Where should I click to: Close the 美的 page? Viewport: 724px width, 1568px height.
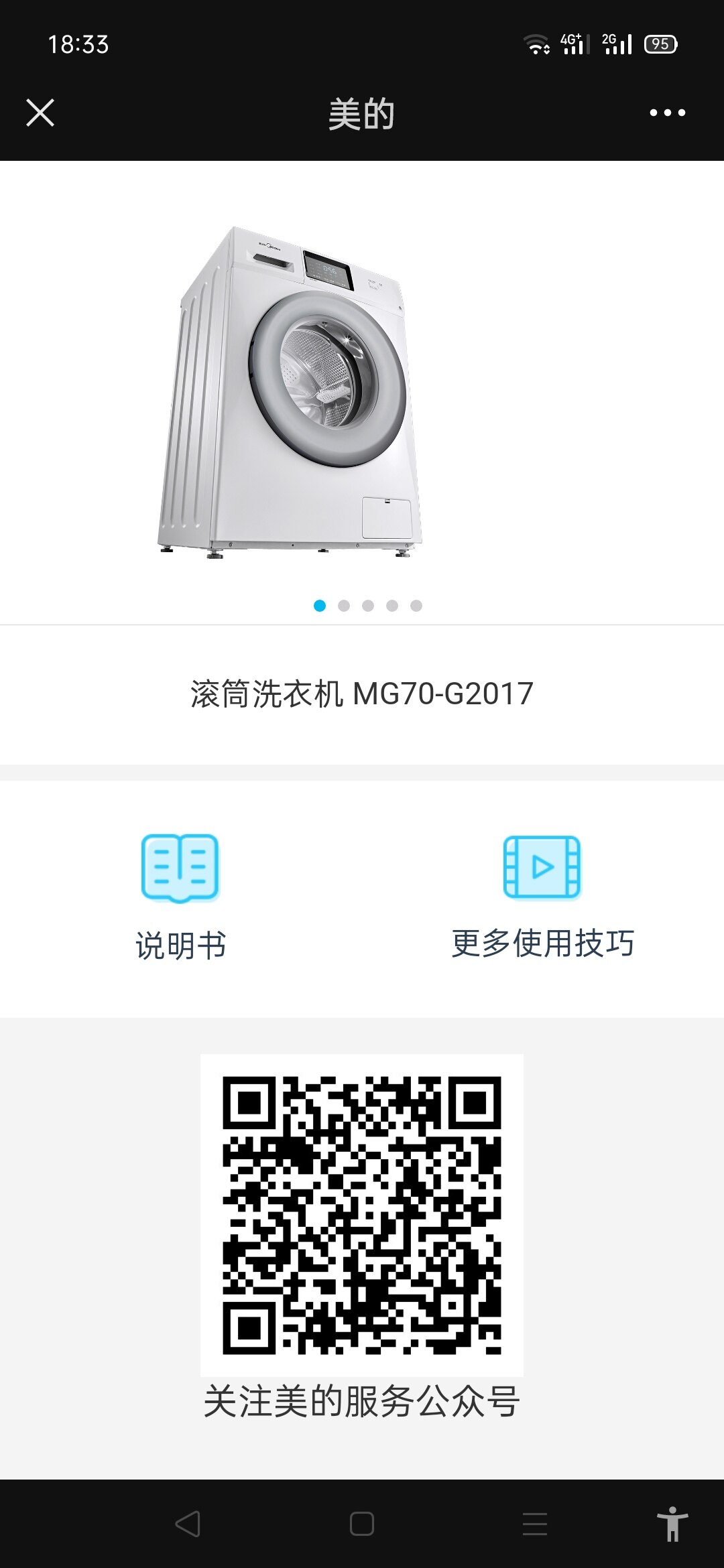pos(40,113)
